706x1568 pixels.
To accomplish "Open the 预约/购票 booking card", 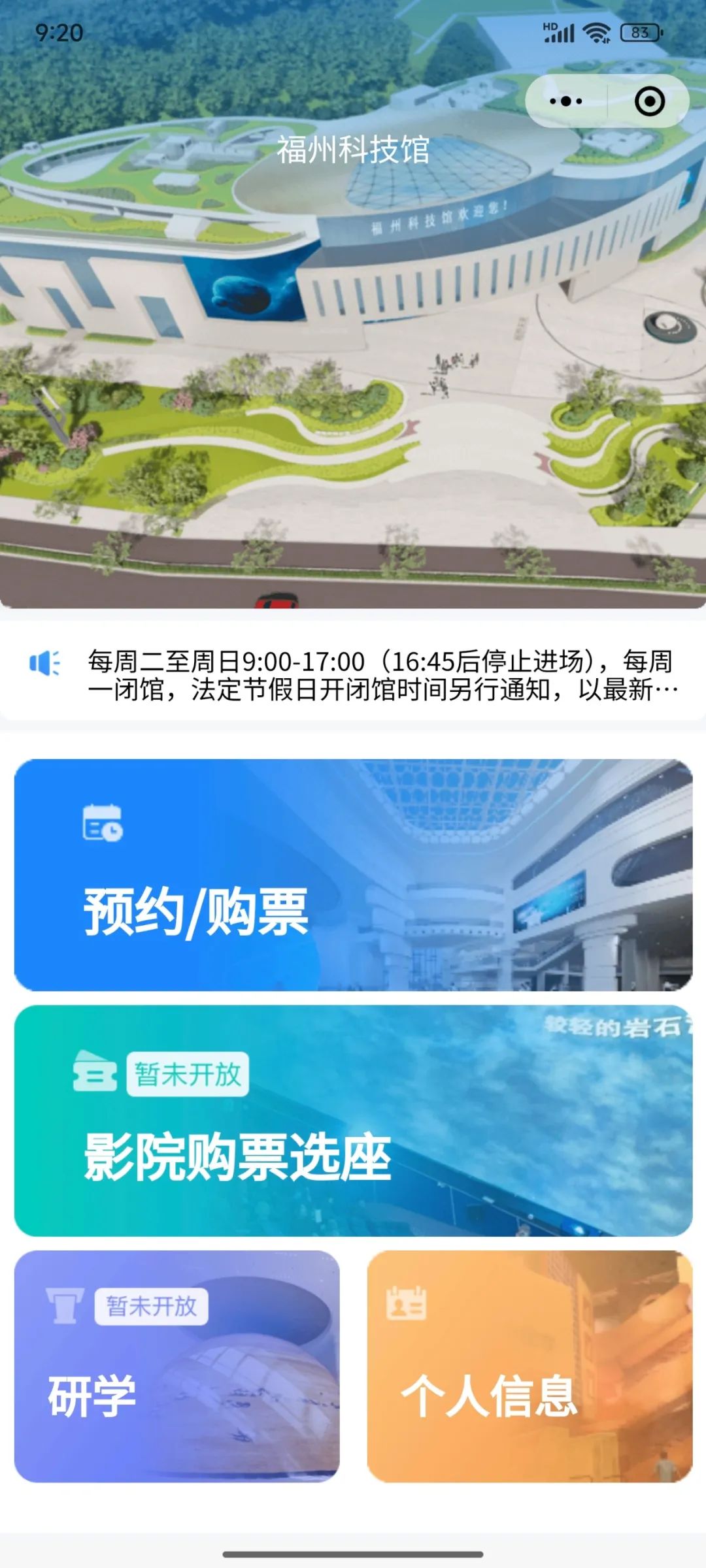I will 353,875.
